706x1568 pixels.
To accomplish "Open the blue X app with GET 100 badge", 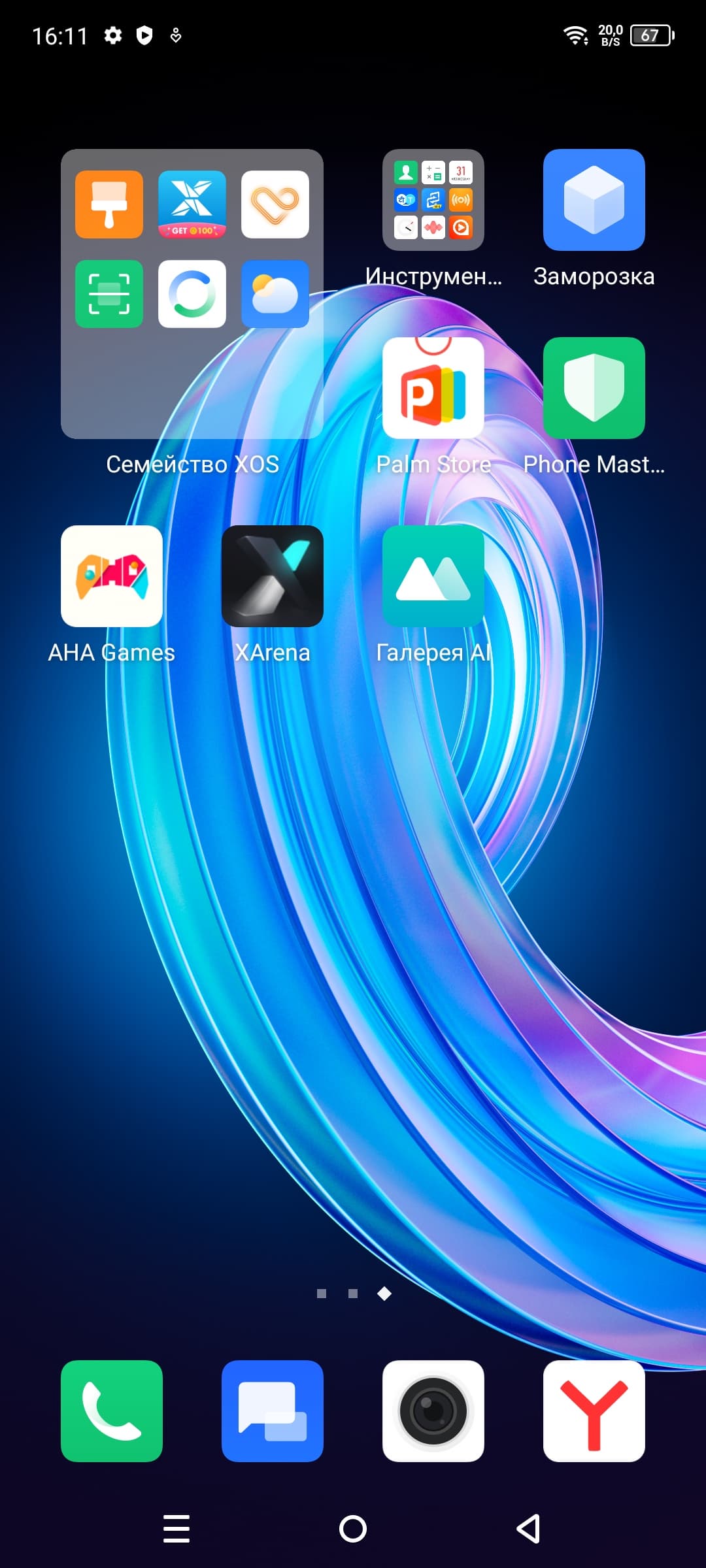I will click(x=192, y=204).
